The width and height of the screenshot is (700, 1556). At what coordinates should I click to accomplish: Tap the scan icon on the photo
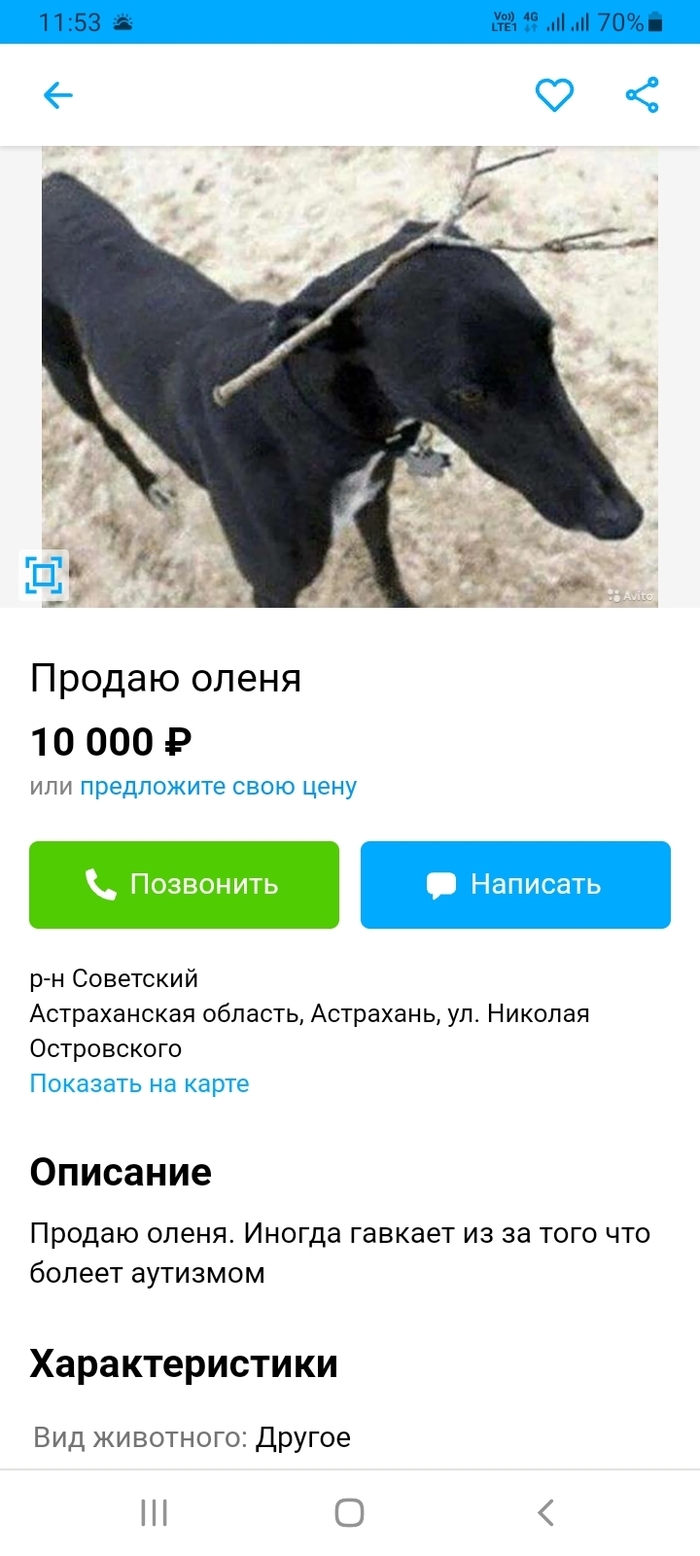[43, 575]
